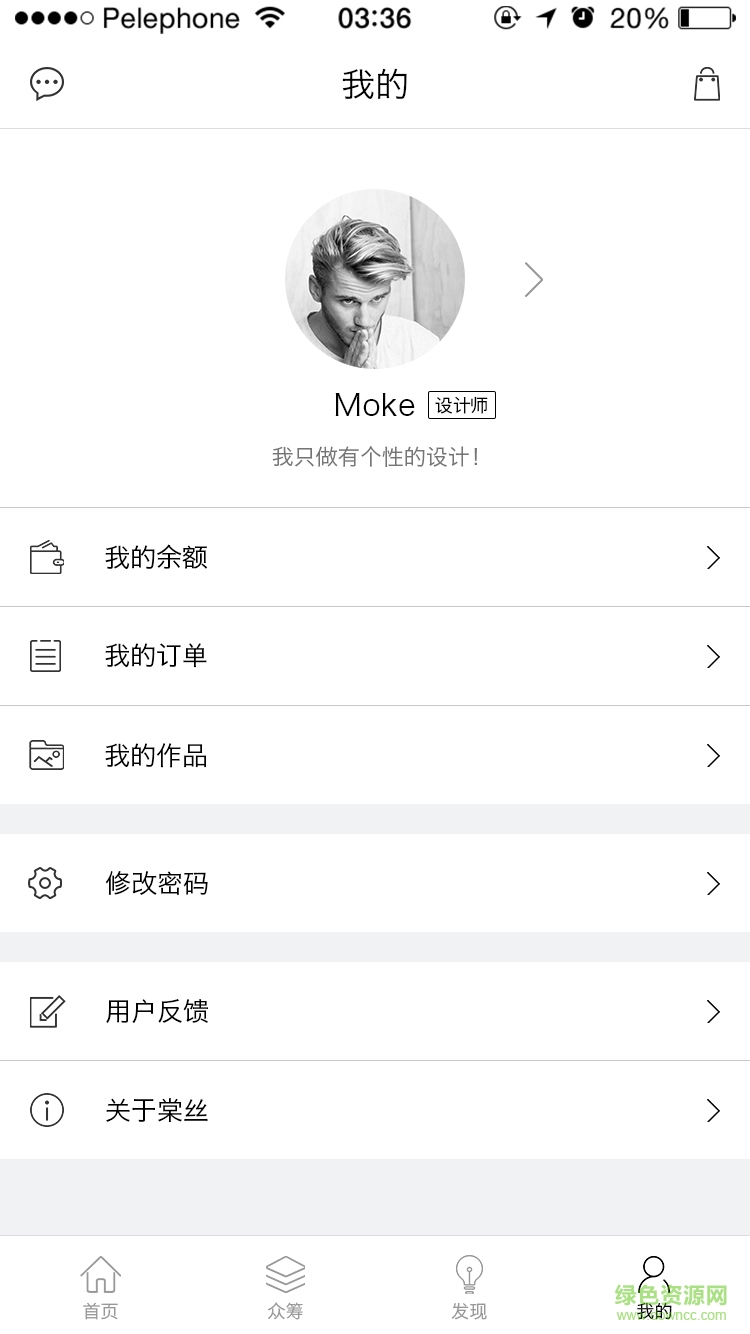Open the 用户反馈 page

point(375,1011)
